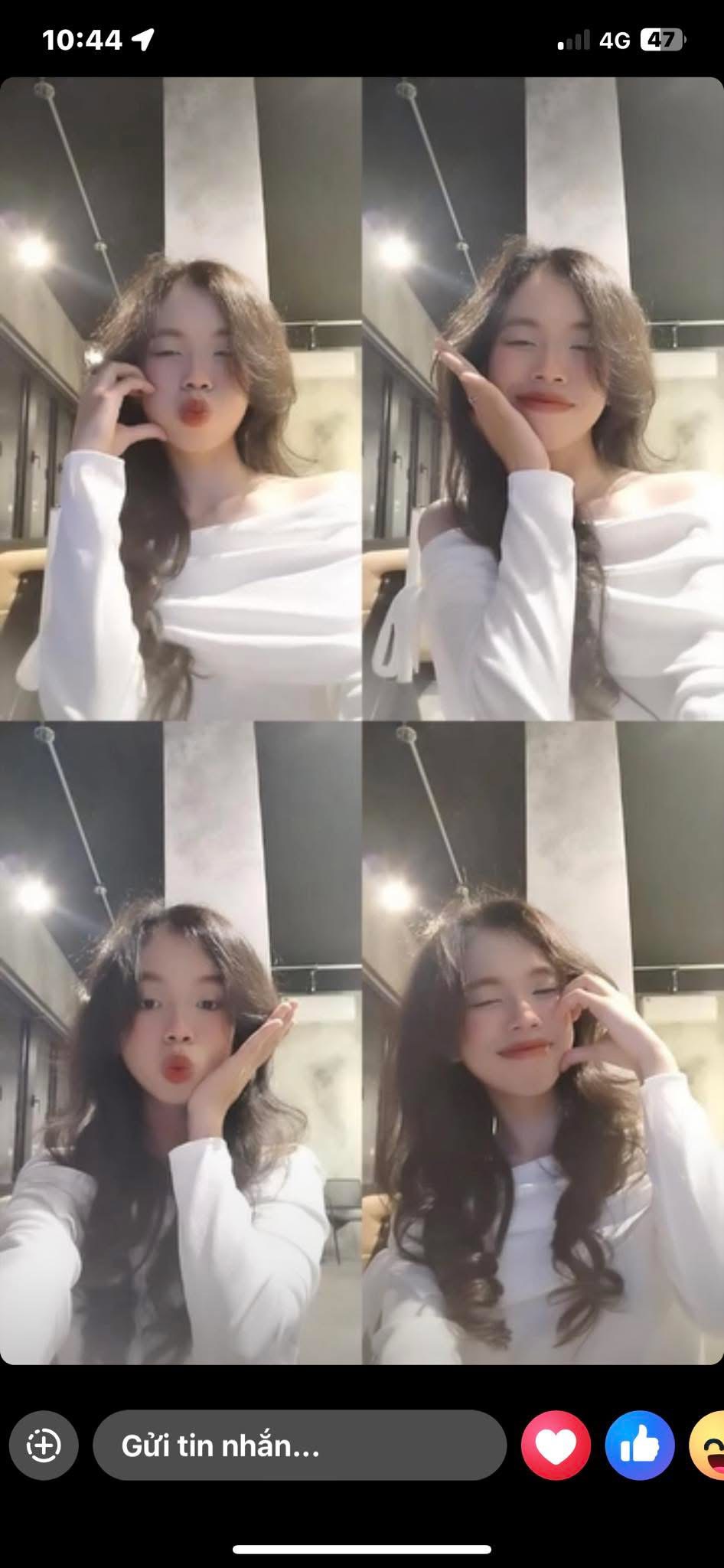724x1568 pixels.
Task: Tap the 'Gửi tin nhắn...' message field
Action: [299, 1446]
